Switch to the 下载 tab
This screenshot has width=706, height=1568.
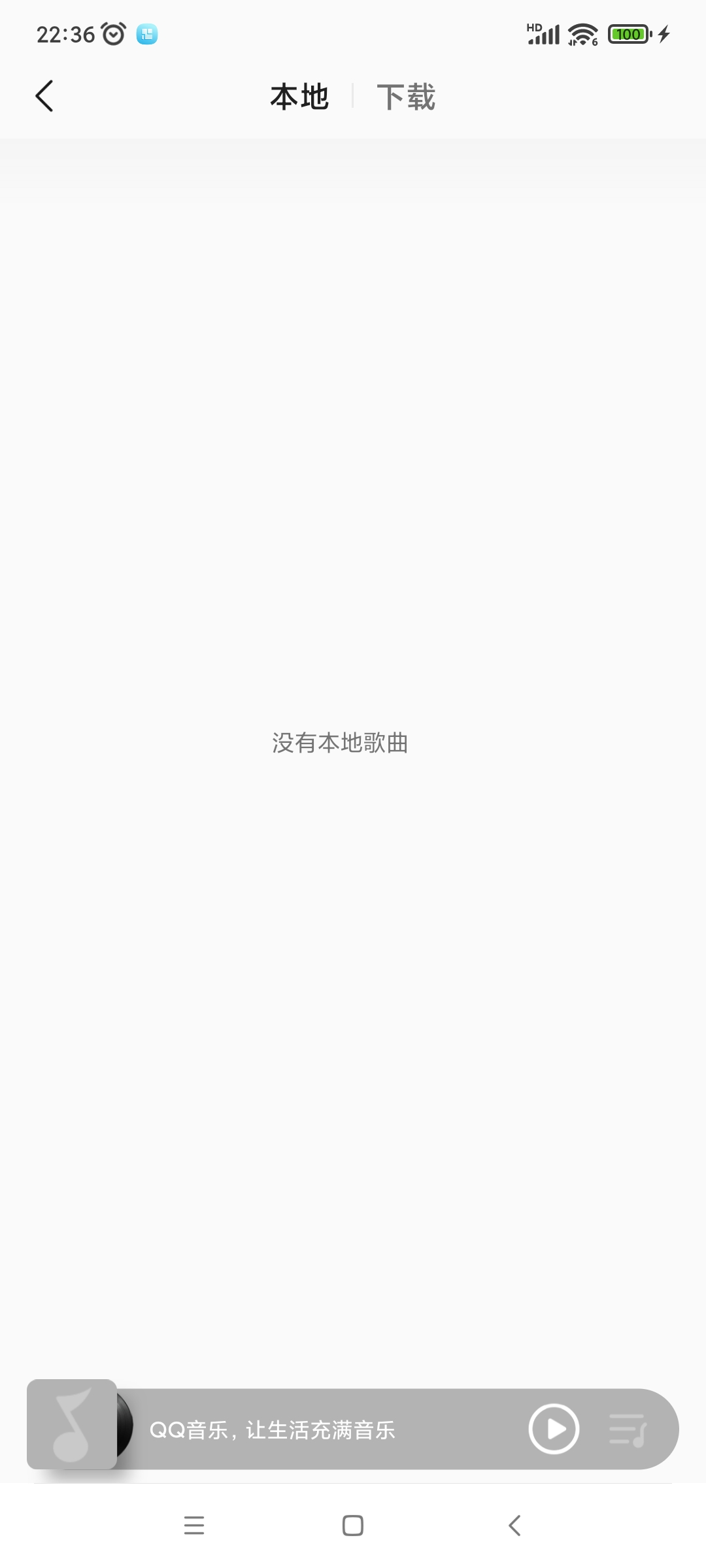pyautogui.click(x=406, y=97)
